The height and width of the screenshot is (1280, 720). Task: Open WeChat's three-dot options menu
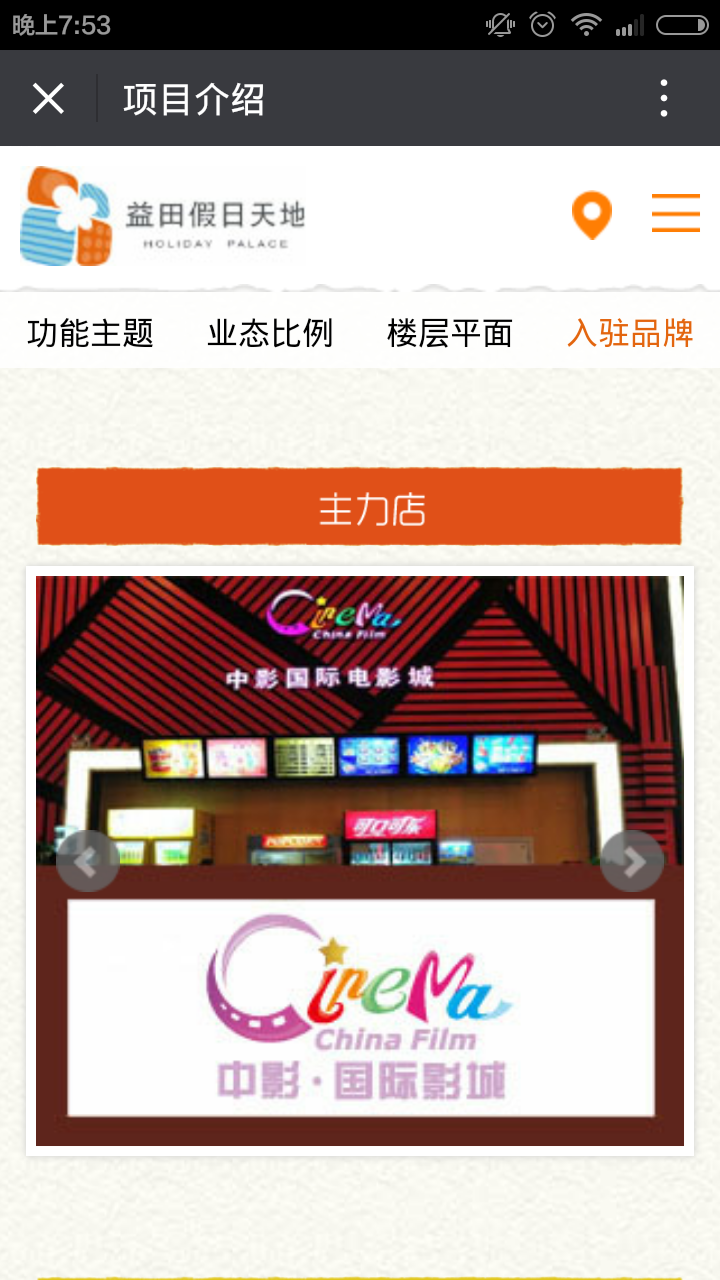pyautogui.click(x=663, y=97)
